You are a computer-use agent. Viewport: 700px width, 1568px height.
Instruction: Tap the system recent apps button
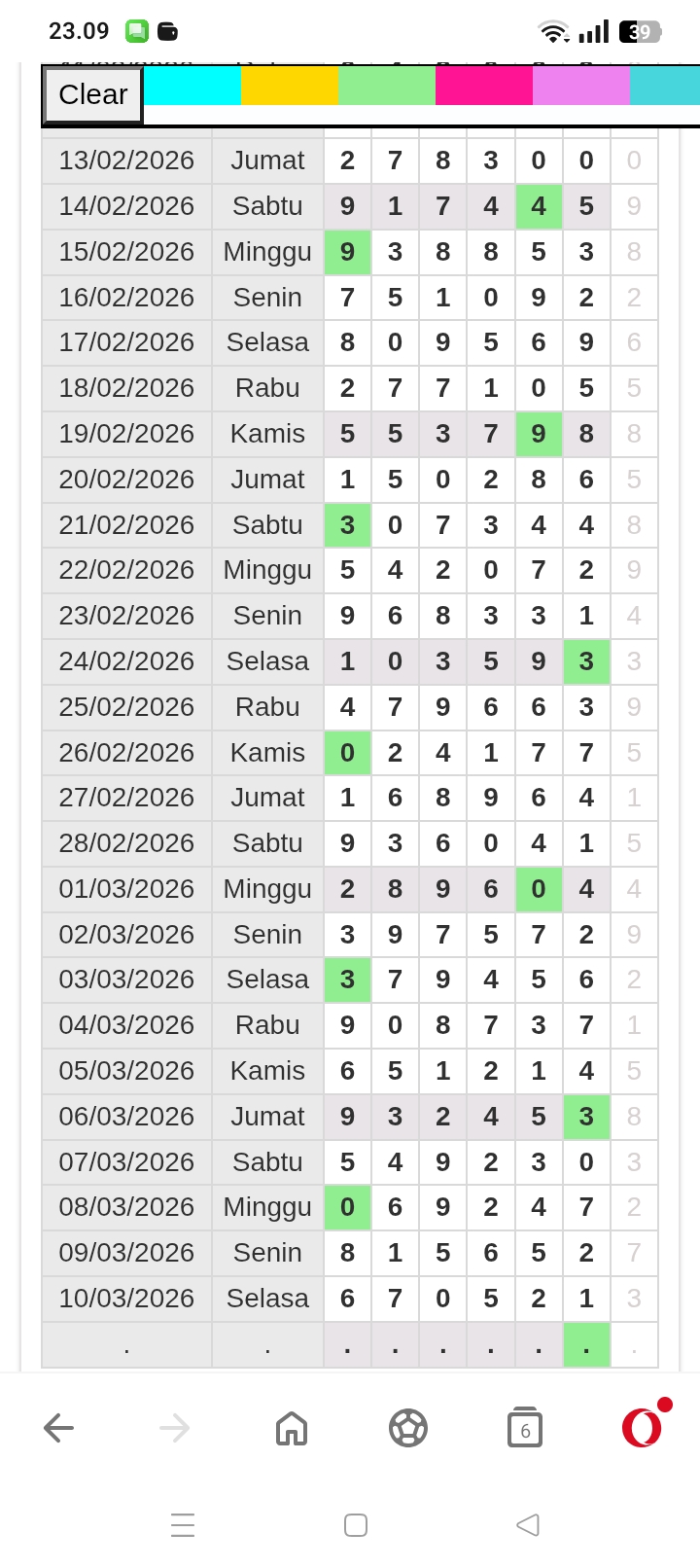click(183, 1524)
